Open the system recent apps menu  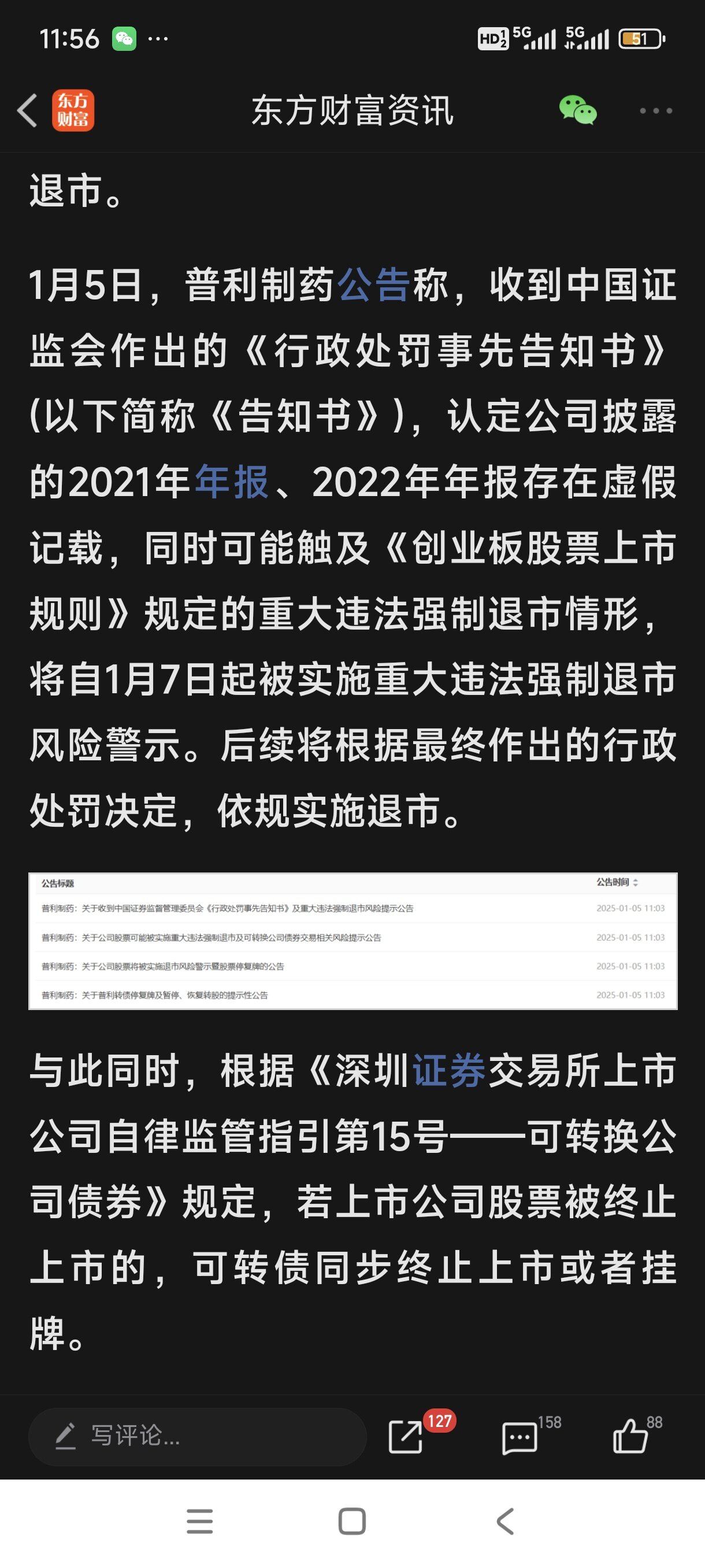pos(199,1521)
